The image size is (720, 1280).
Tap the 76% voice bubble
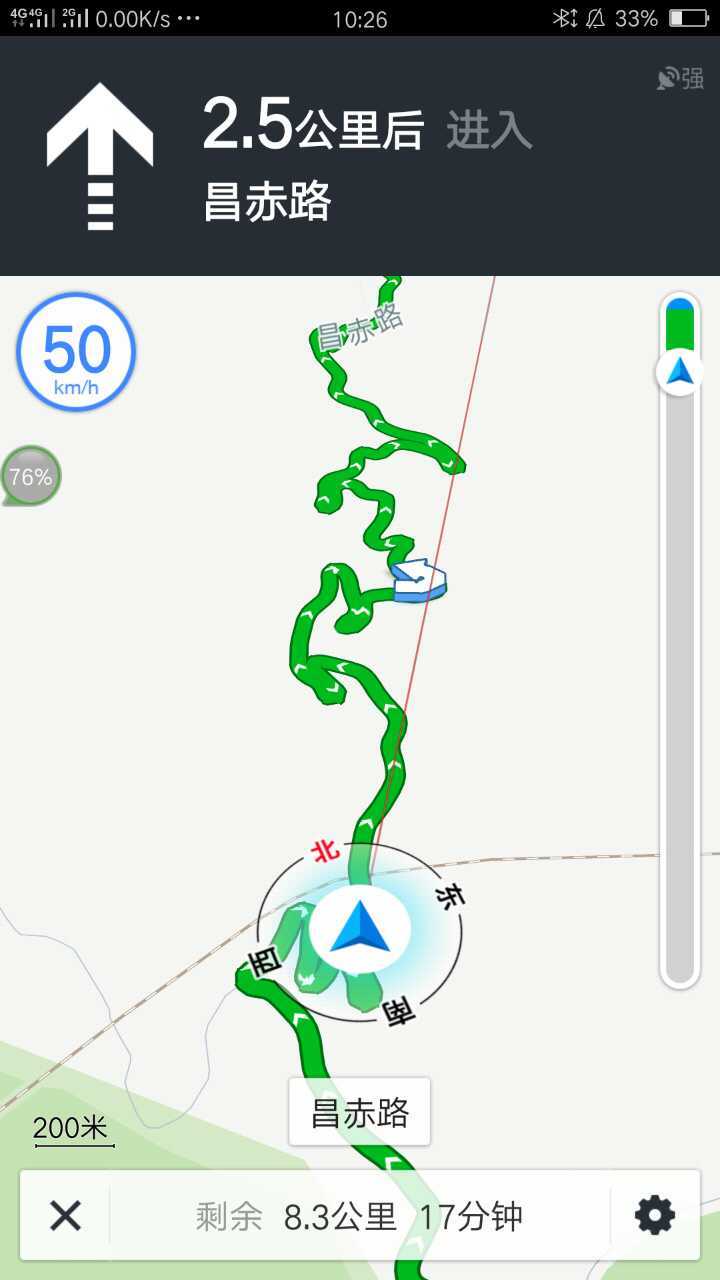pyautogui.click(x=31, y=477)
